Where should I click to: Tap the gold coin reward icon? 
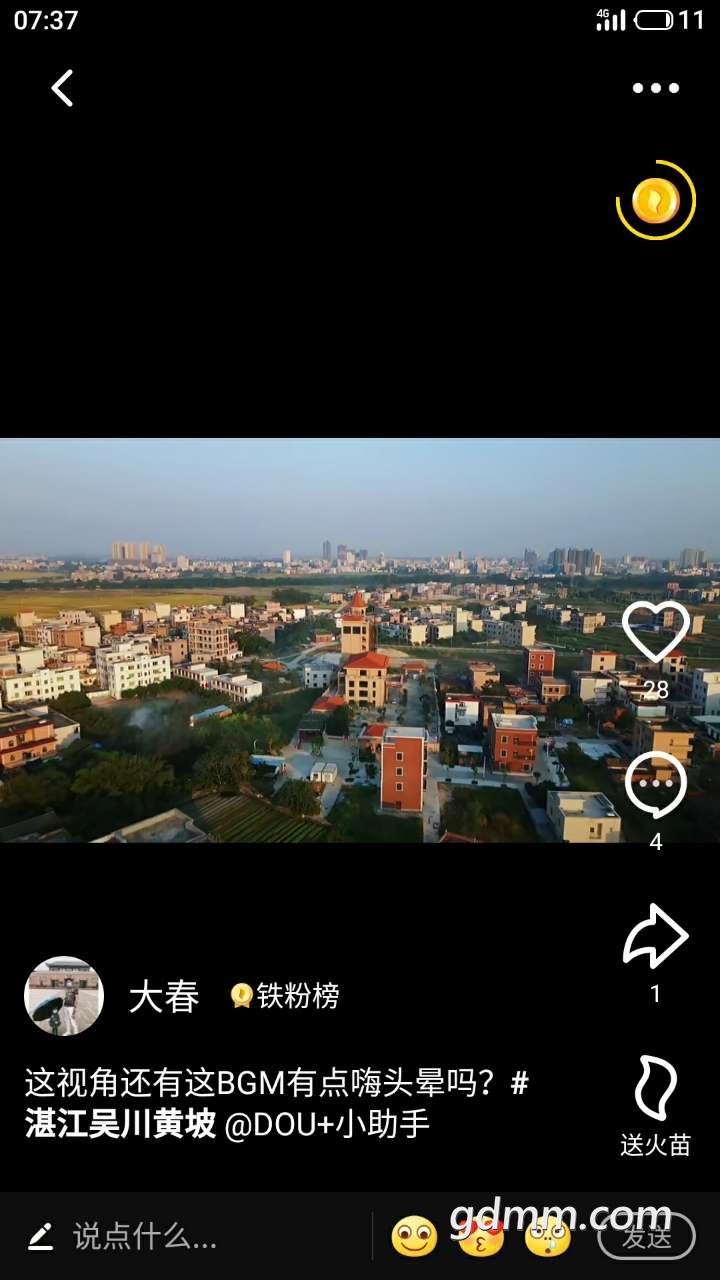(655, 201)
